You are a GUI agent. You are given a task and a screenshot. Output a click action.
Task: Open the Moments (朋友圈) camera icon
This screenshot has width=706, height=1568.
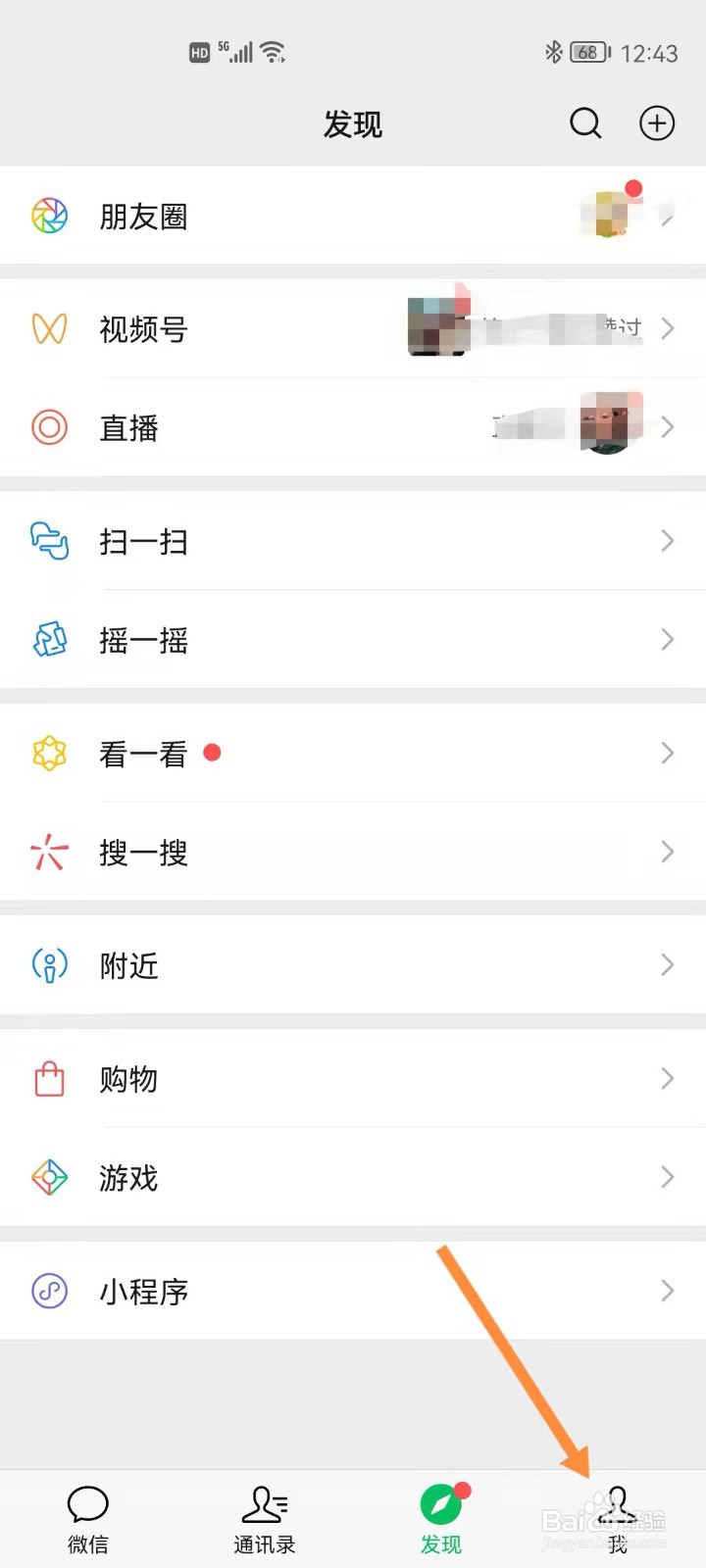click(x=49, y=217)
